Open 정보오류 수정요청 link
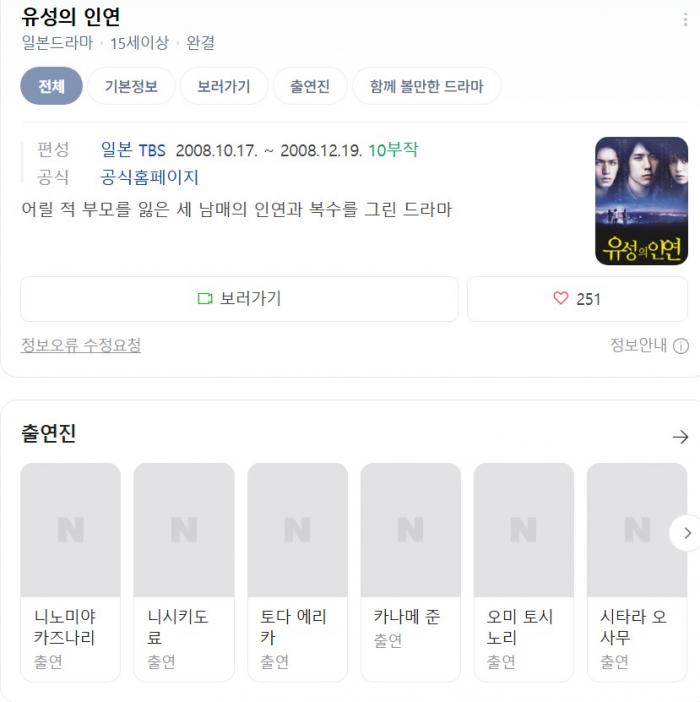700x702 pixels. (x=81, y=345)
